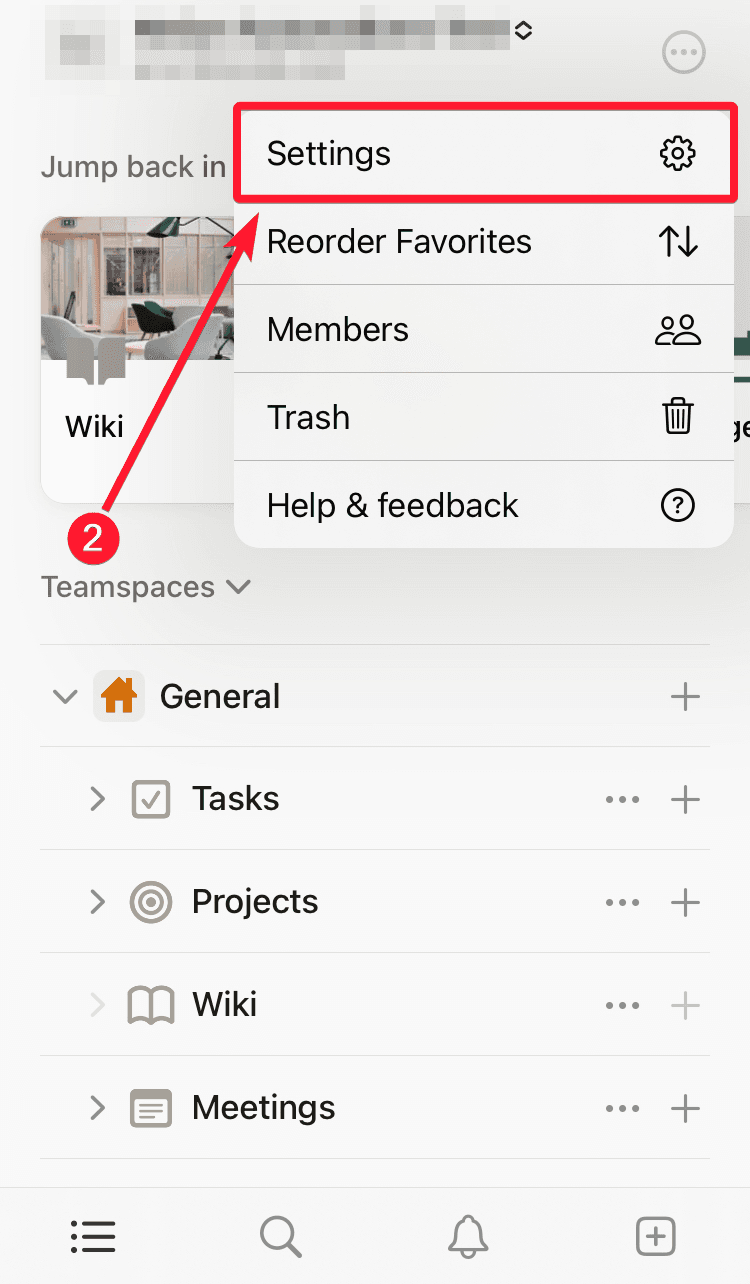The height and width of the screenshot is (1284, 750).
Task: Open the Members option
Action: click(484, 330)
